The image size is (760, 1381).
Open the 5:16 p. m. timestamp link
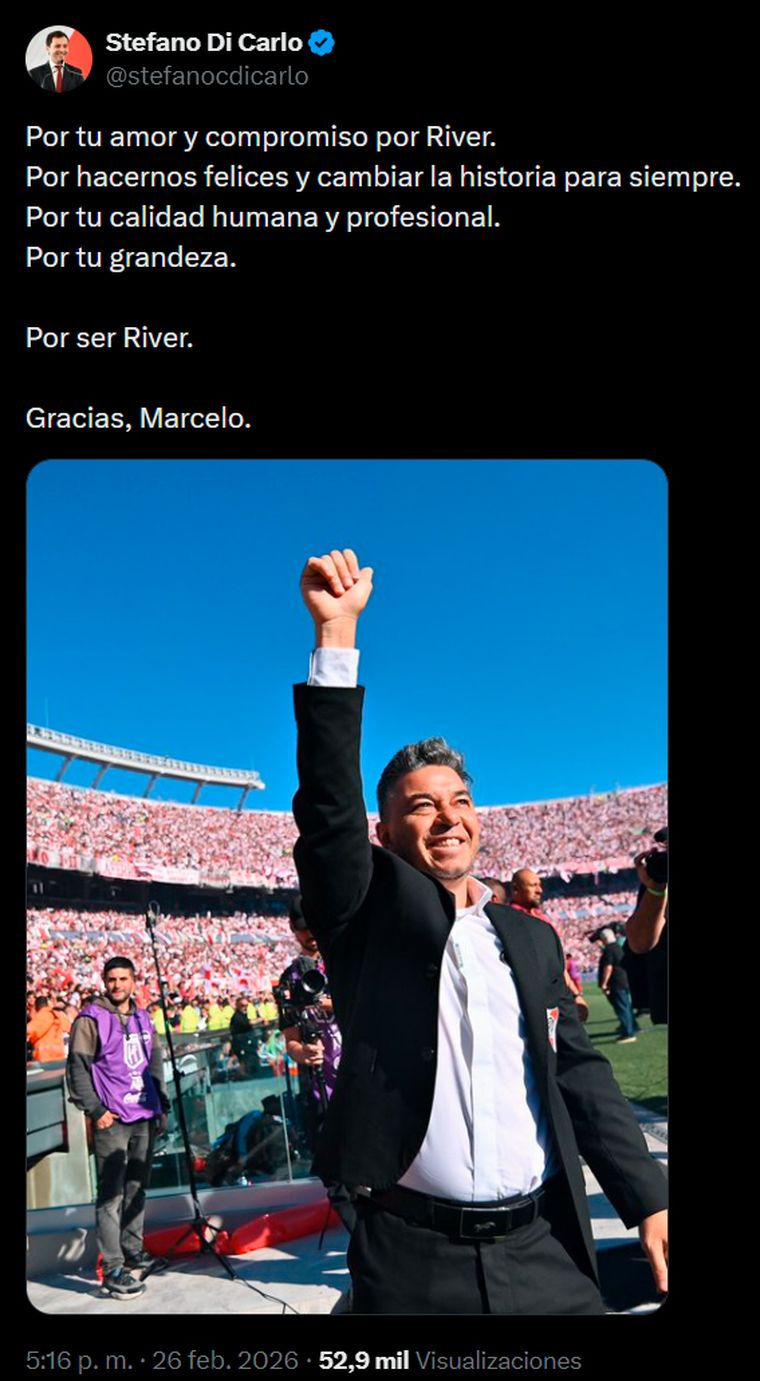click(x=162, y=1360)
